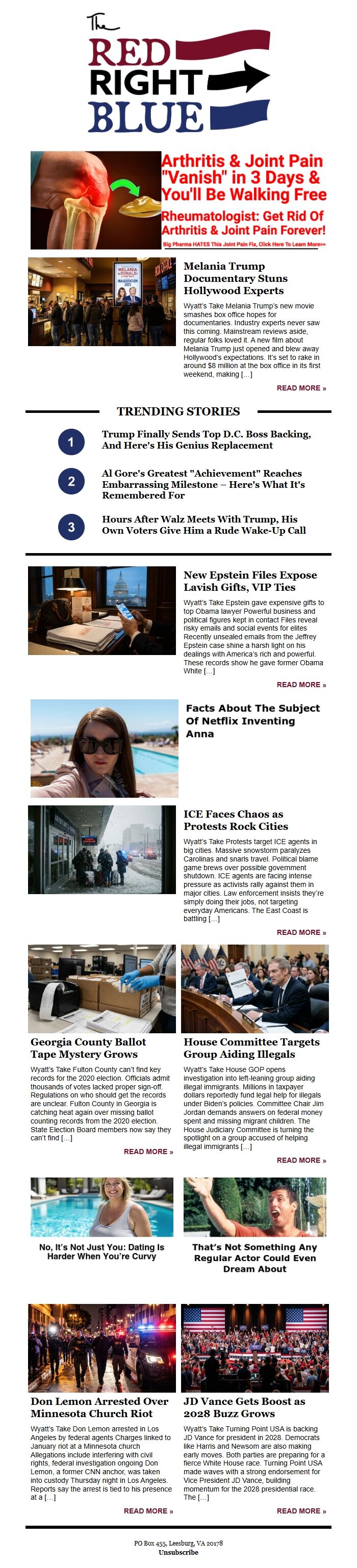Screen dimensions: 357x1568
Task: Open Al Gore's Greatest Achievement trending story
Action: (203, 484)
